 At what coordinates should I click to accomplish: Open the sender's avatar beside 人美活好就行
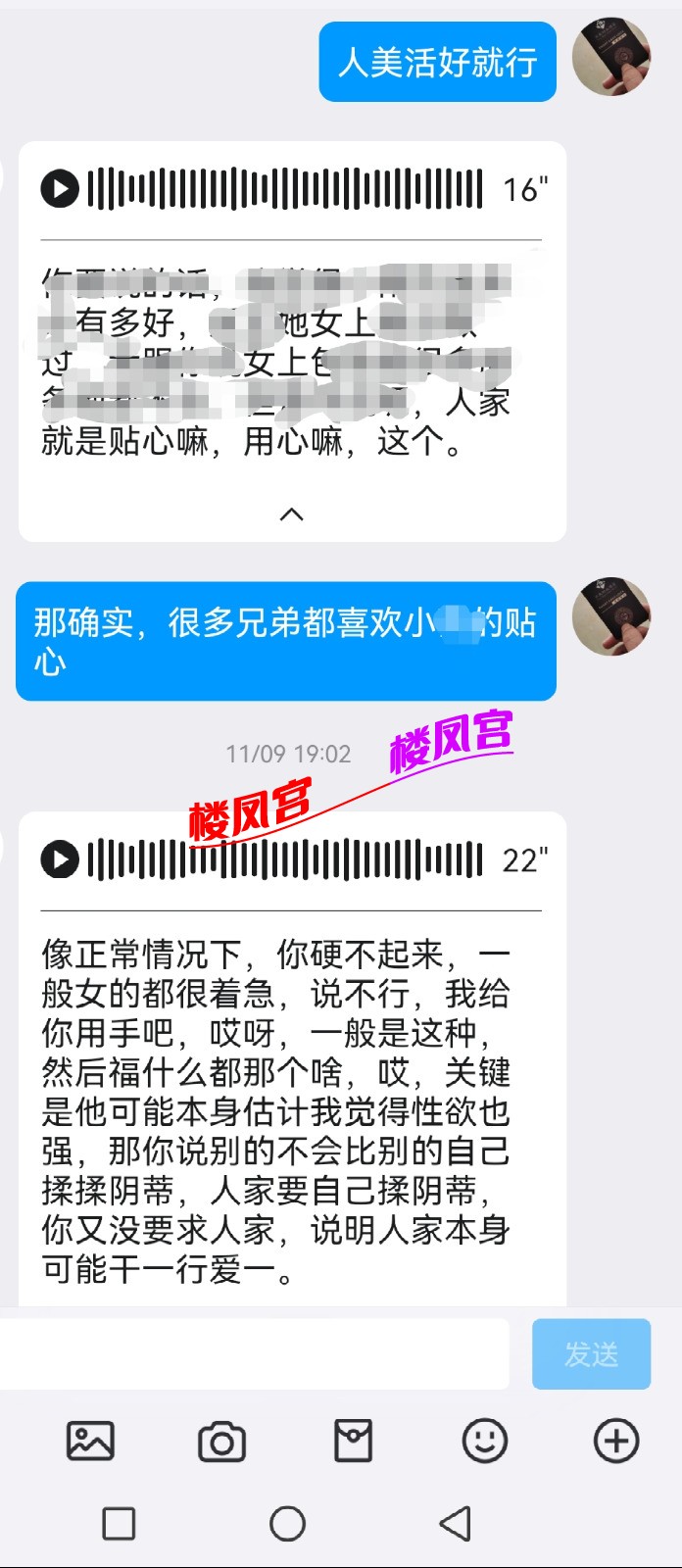[611, 57]
